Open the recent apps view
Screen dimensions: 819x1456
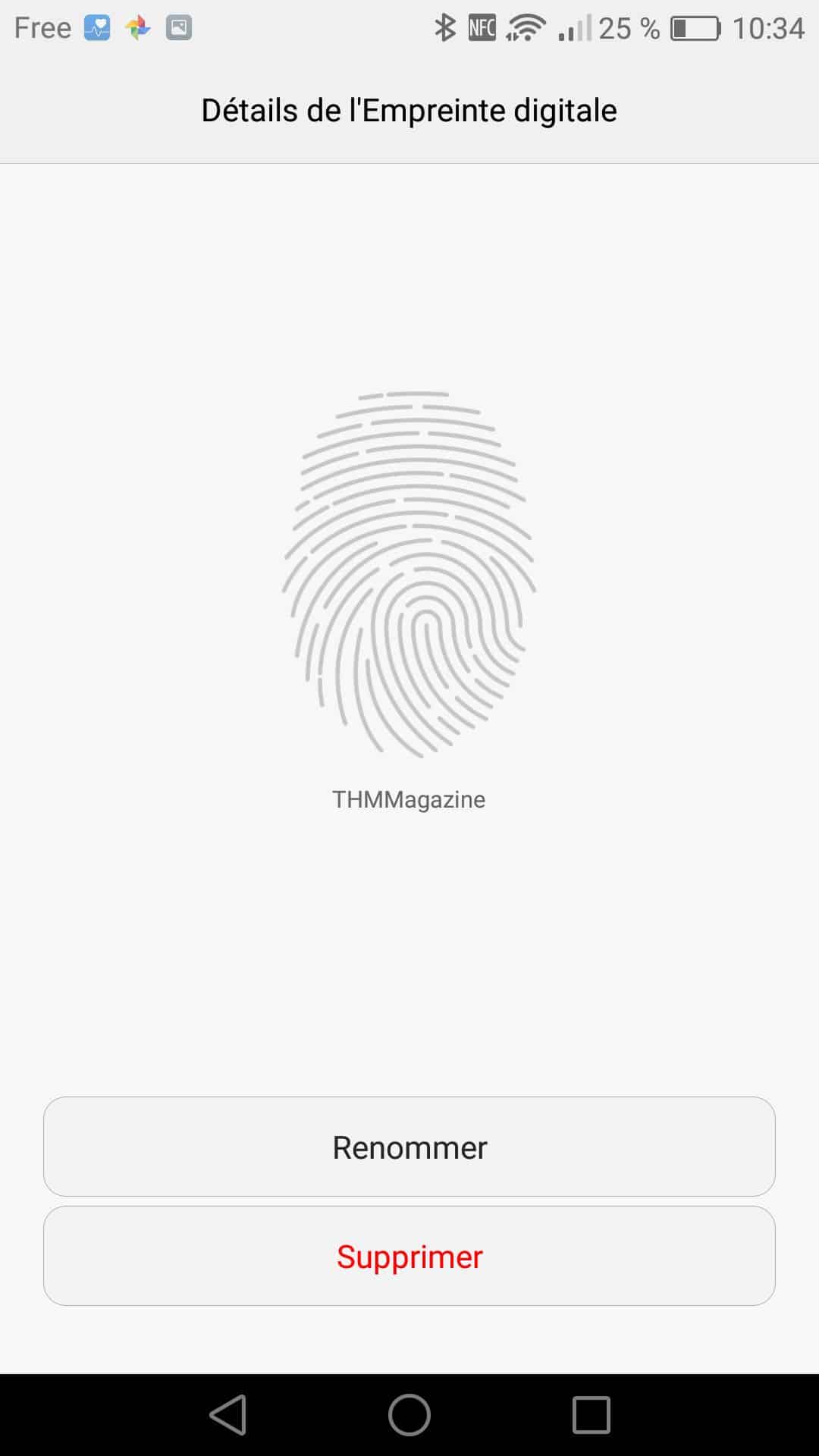point(591,1415)
